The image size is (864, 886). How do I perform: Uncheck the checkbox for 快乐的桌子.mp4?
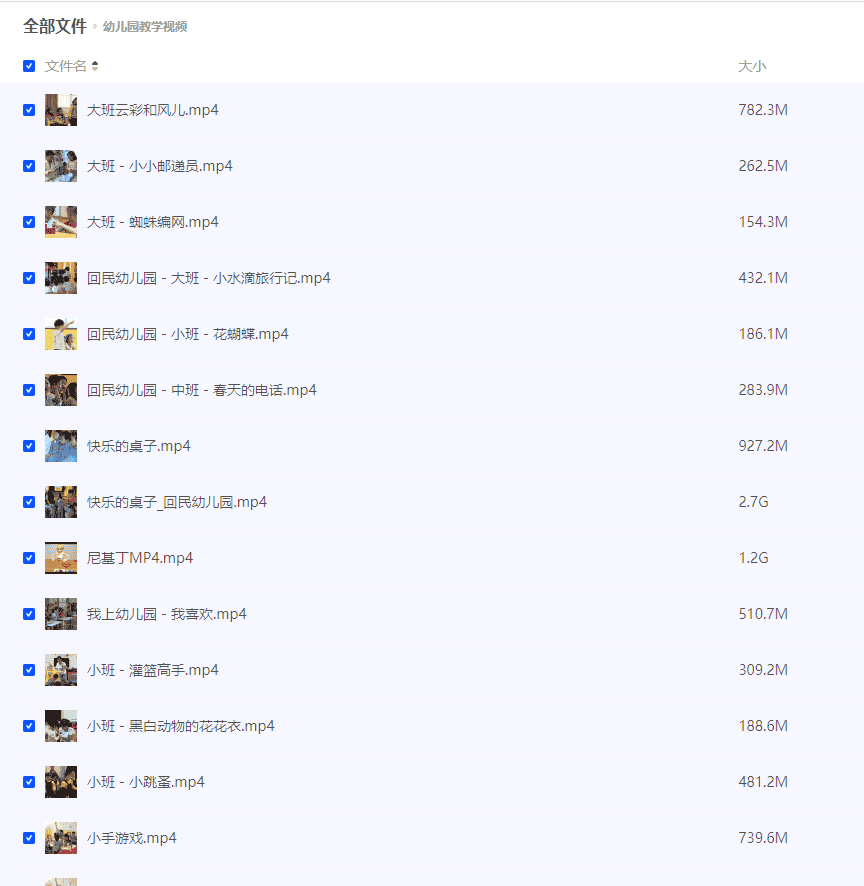click(x=29, y=446)
